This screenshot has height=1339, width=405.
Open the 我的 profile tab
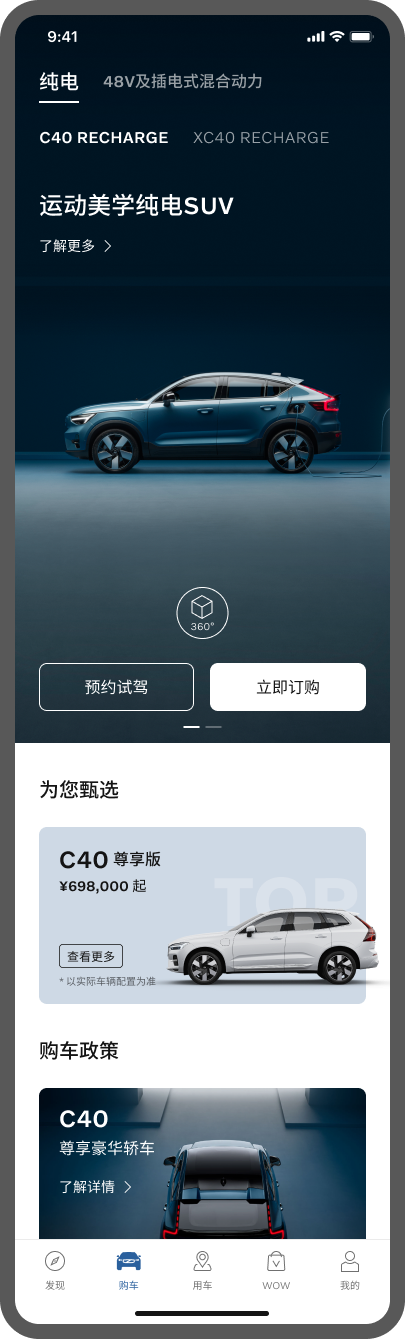pyautogui.click(x=349, y=1268)
